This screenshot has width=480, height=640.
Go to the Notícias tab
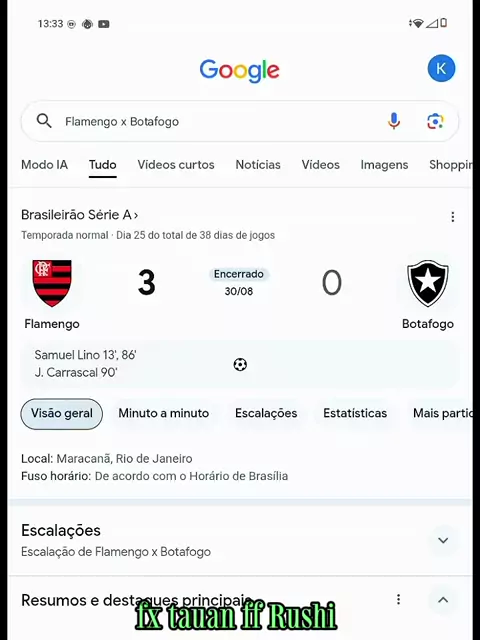258,164
